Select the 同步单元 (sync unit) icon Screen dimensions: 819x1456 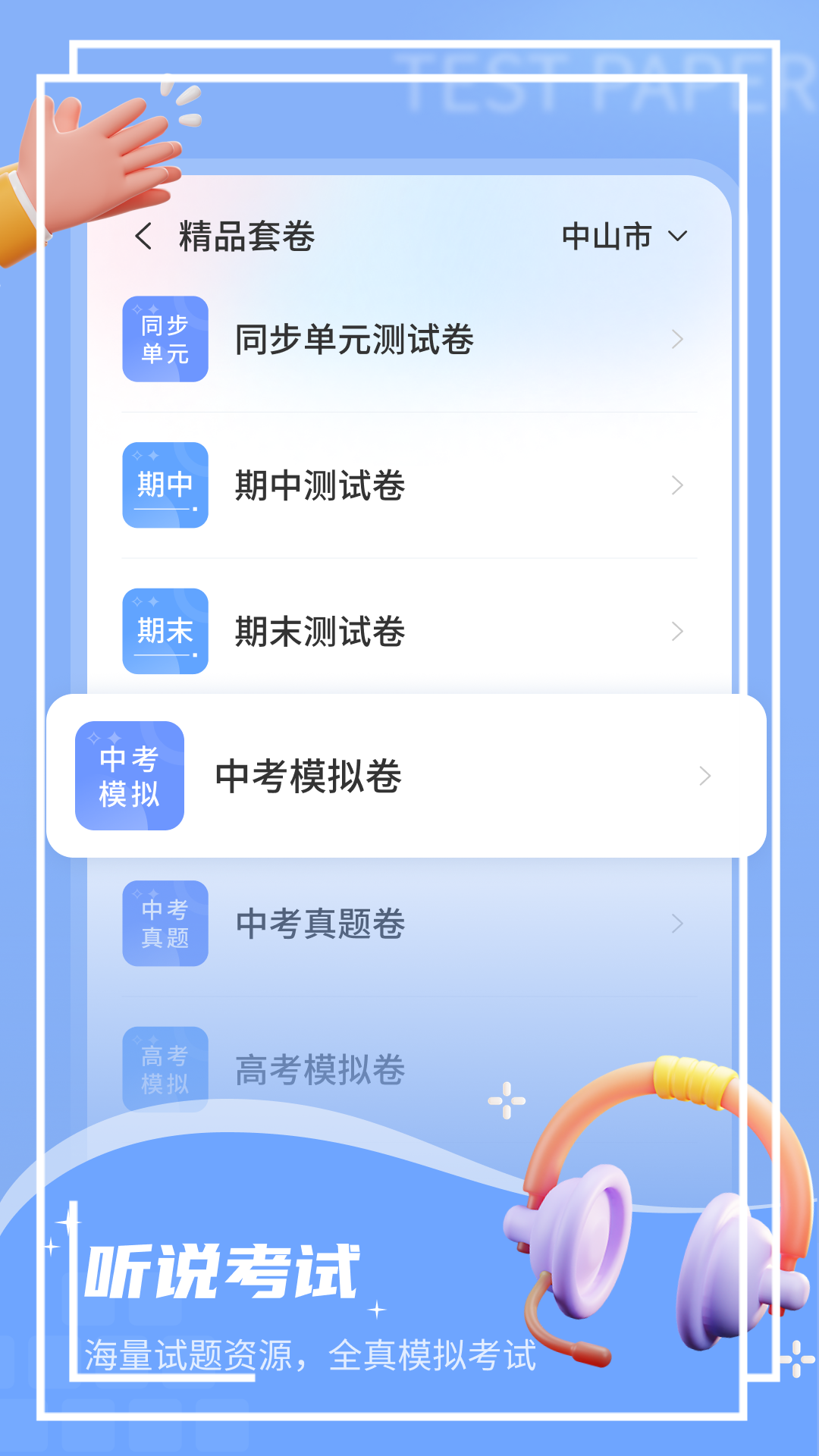165,339
